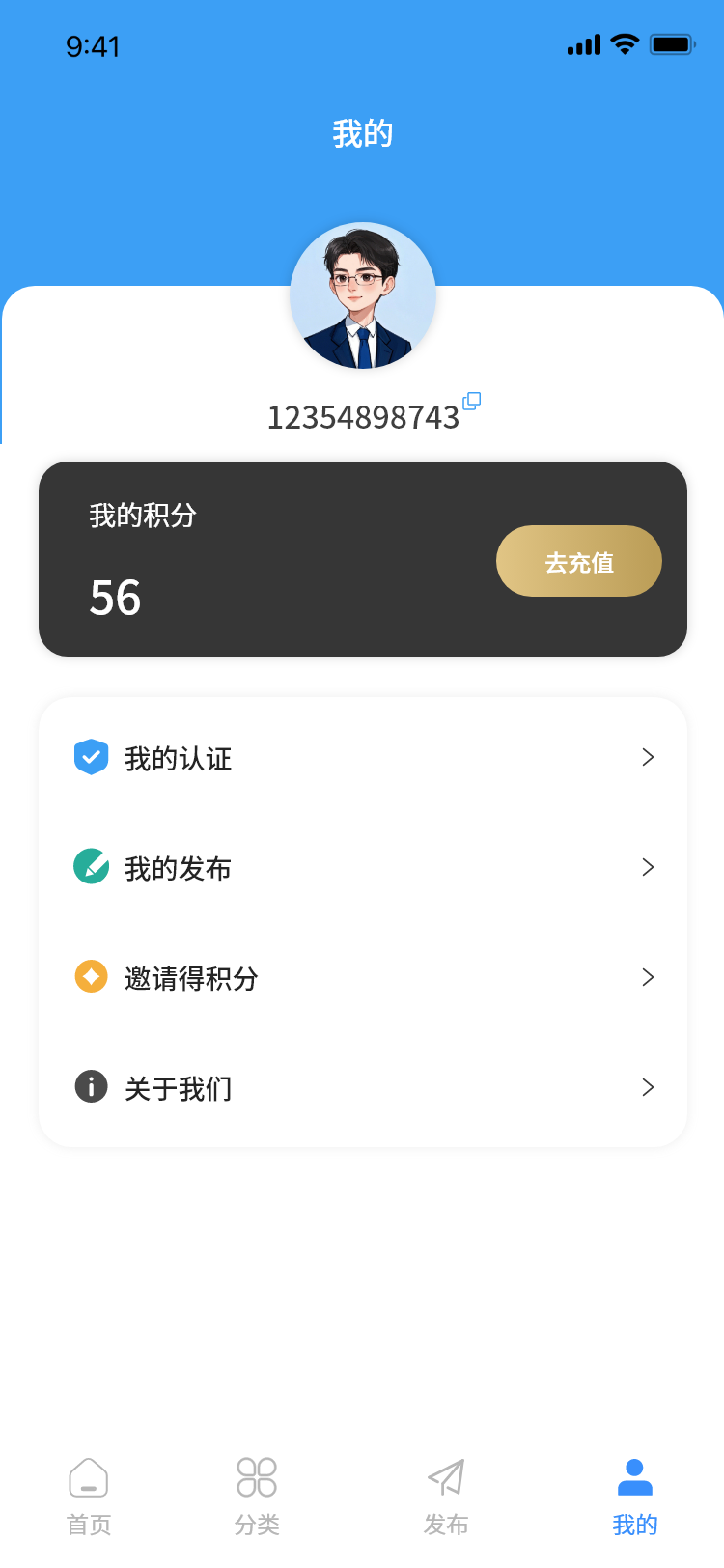Open 我的发布 posts row

point(363,868)
